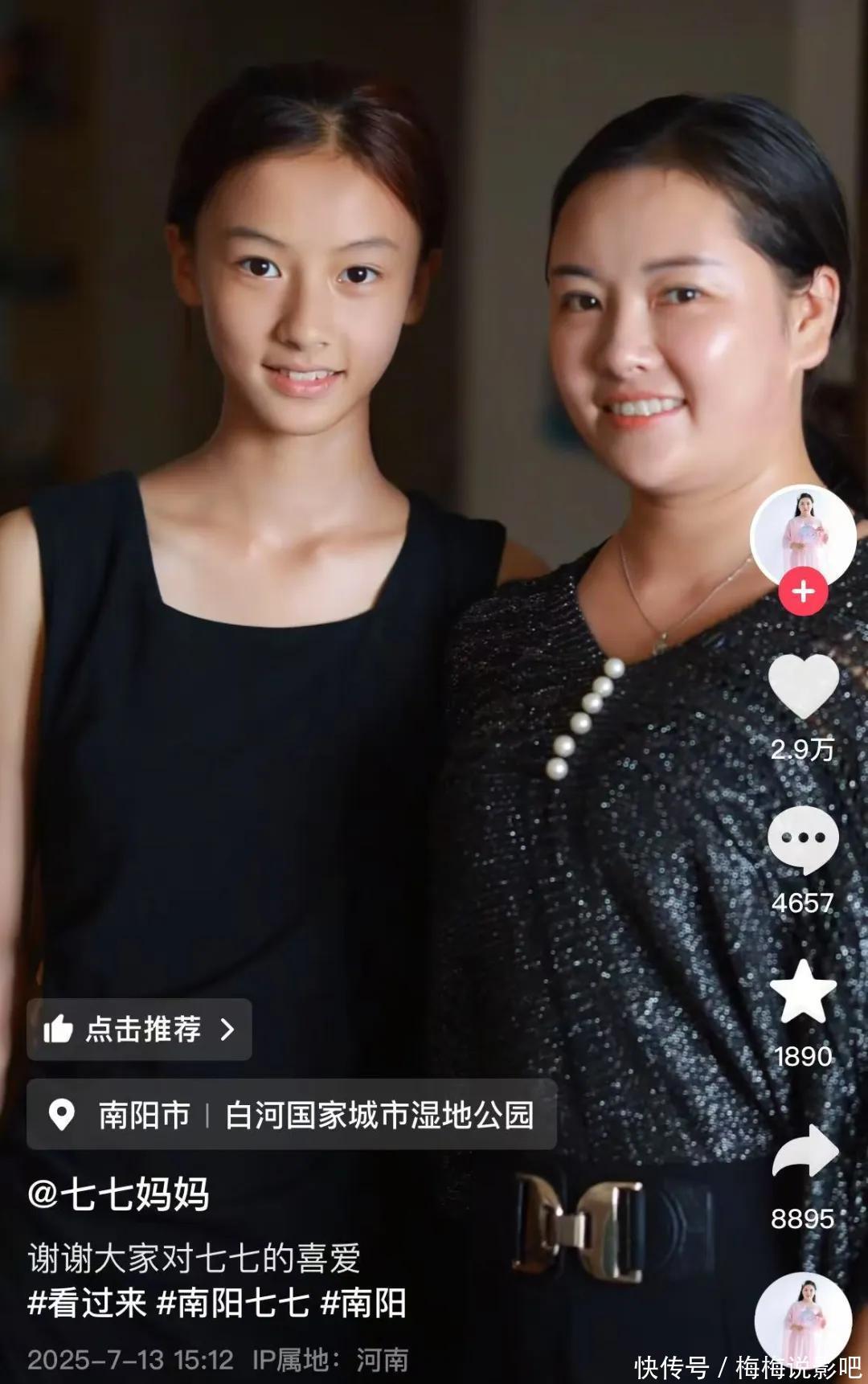Follow the creator with the red plus button

tap(803, 592)
